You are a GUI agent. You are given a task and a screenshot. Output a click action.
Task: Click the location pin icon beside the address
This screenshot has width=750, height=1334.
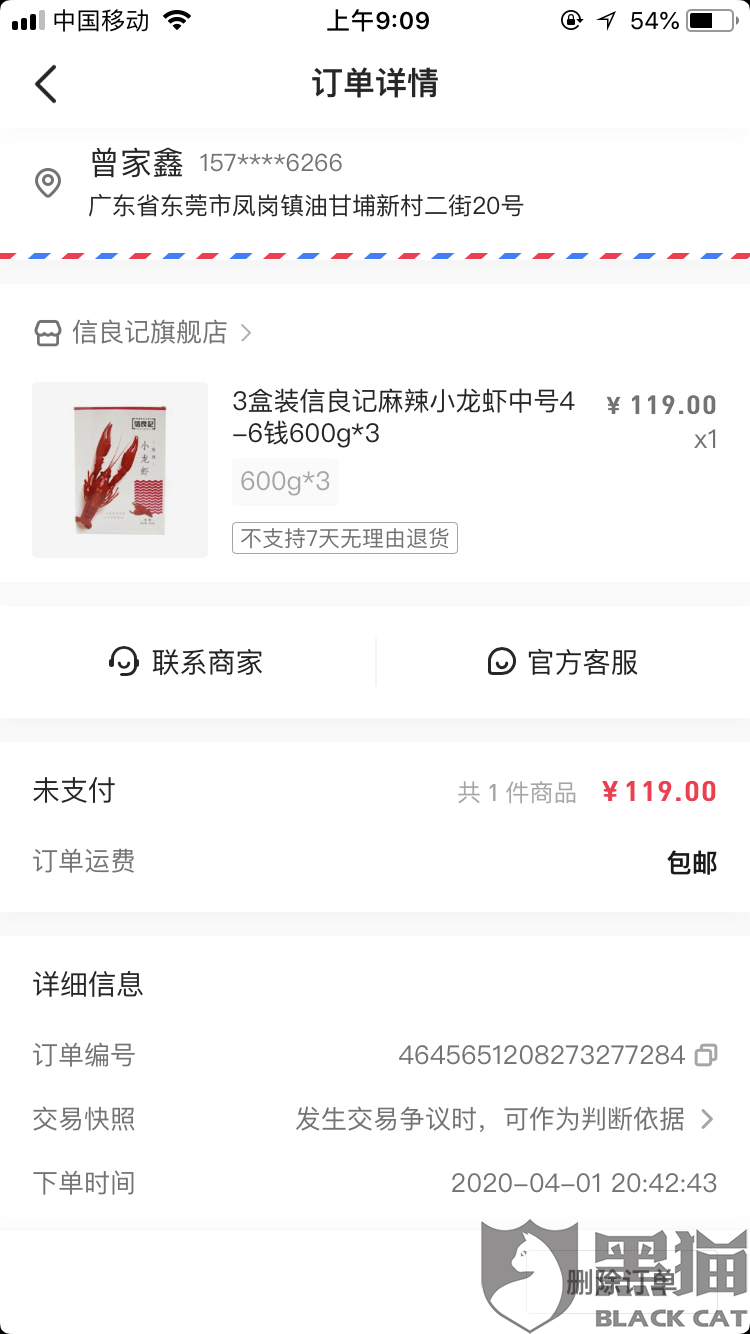47,184
